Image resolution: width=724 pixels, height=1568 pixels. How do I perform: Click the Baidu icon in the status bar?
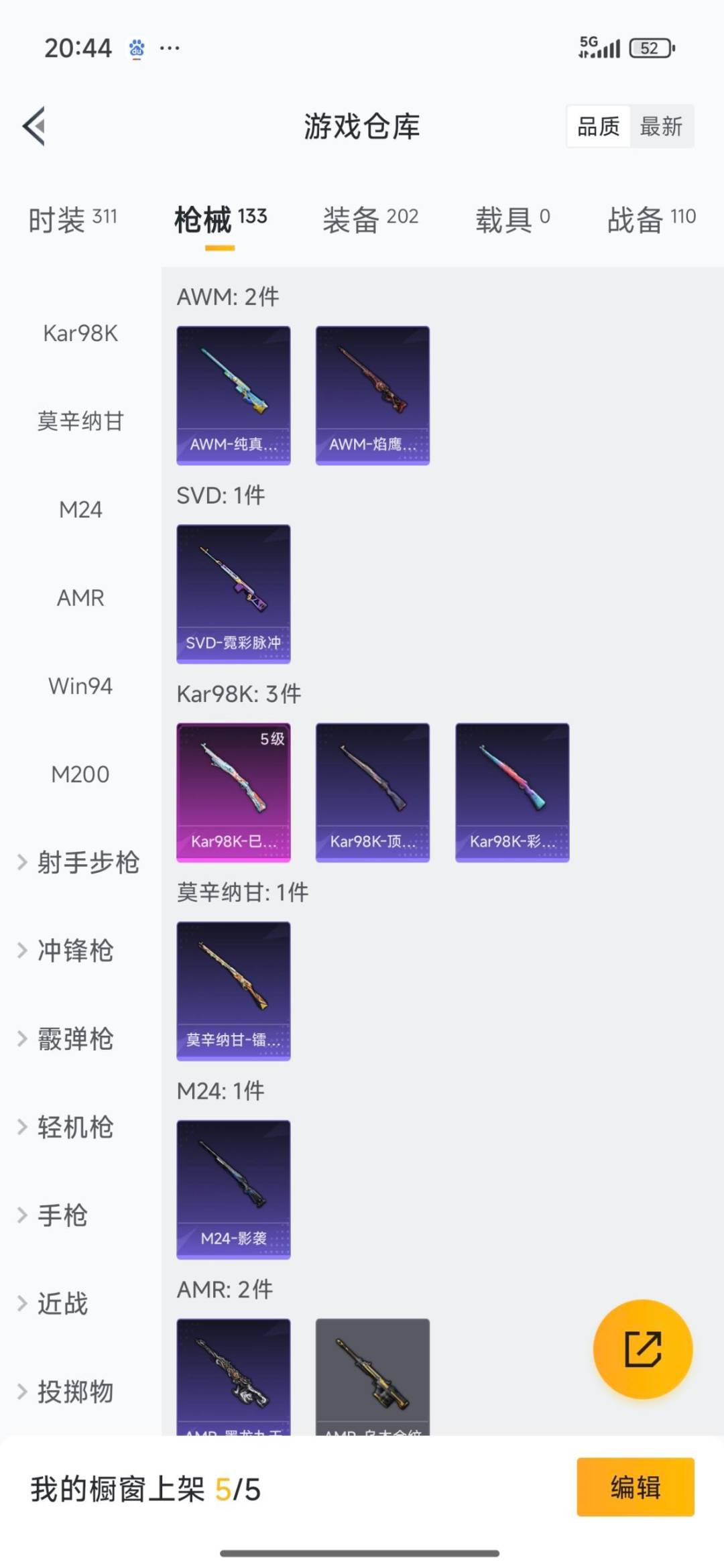(135, 47)
